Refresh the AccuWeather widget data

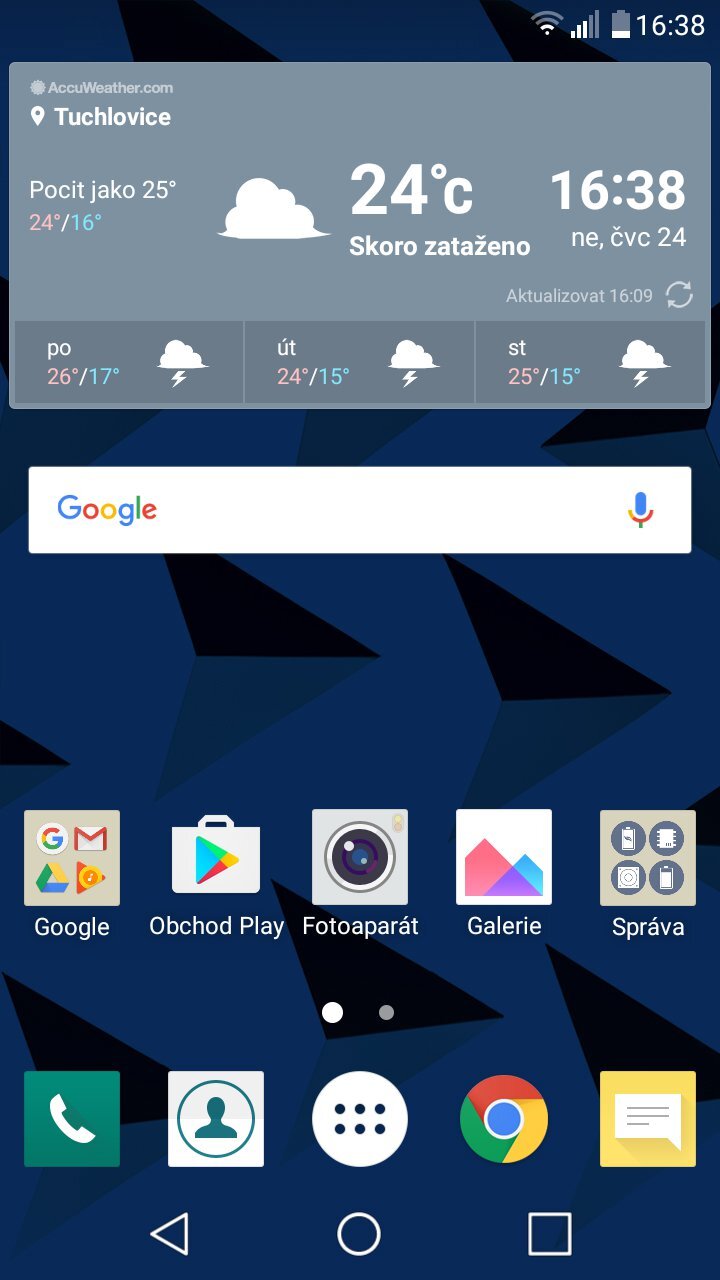tap(679, 296)
